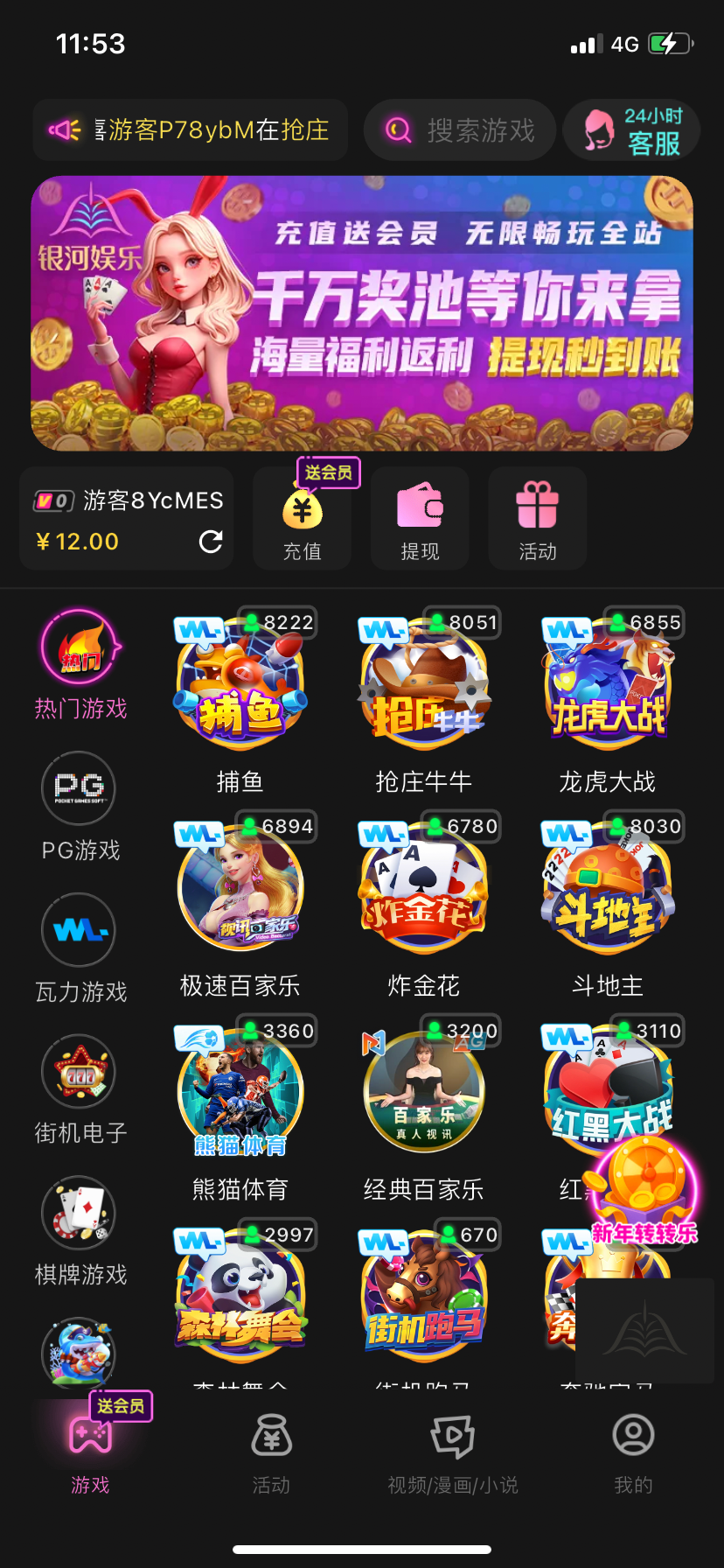724x1568 pixels.
Task: Switch to the 我的 tab
Action: (x=633, y=1452)
